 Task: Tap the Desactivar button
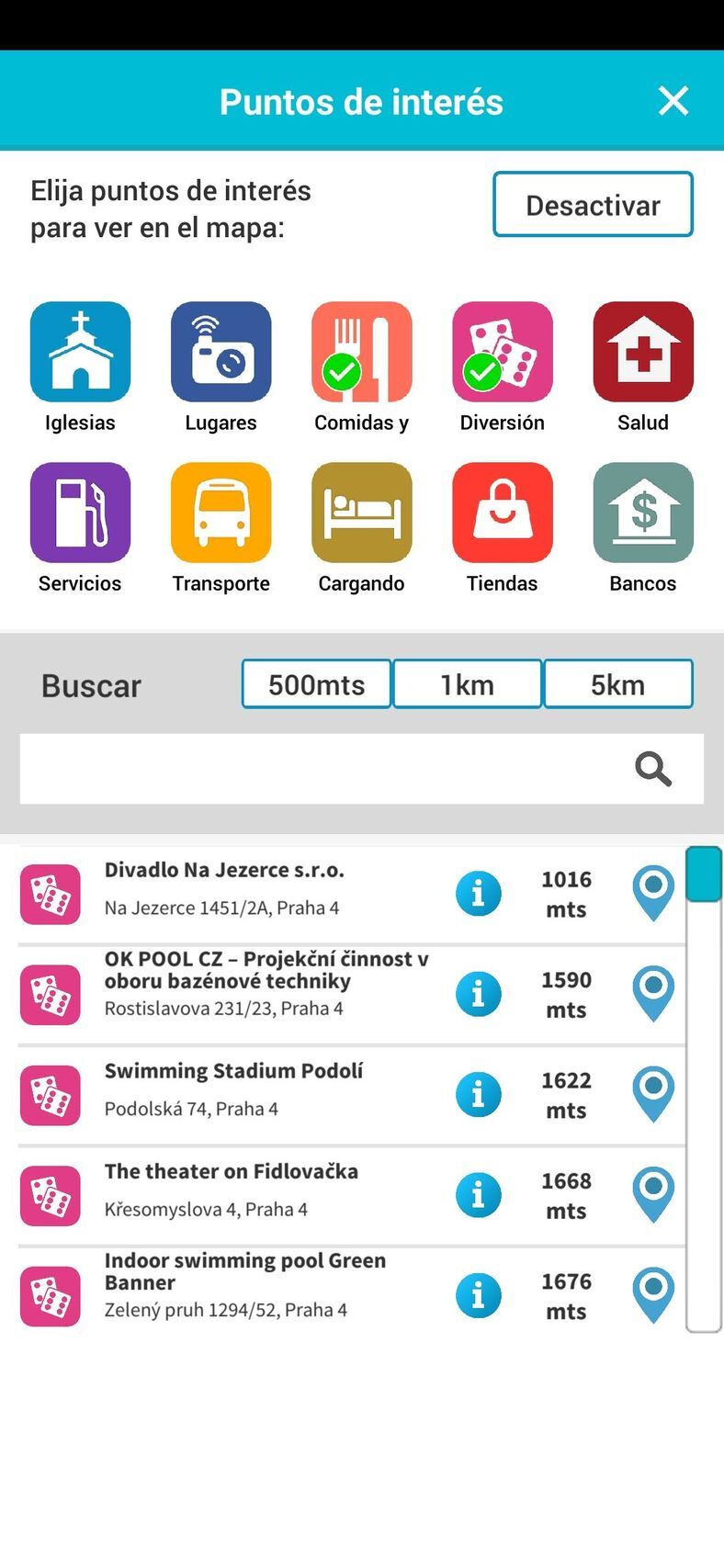click(593, 205)
